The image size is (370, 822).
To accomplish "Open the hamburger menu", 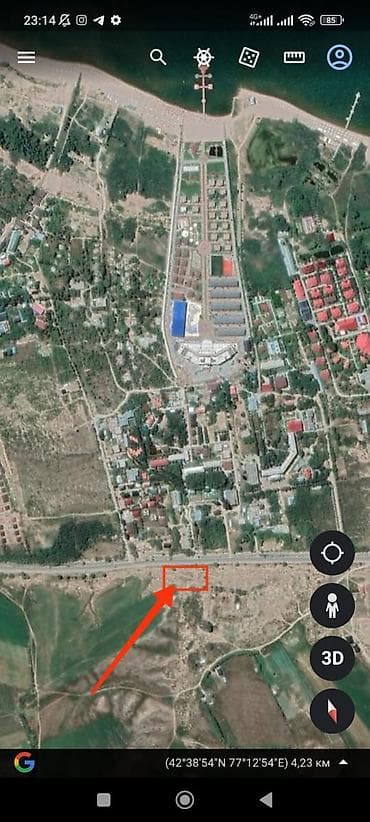I will pos(26,57).
